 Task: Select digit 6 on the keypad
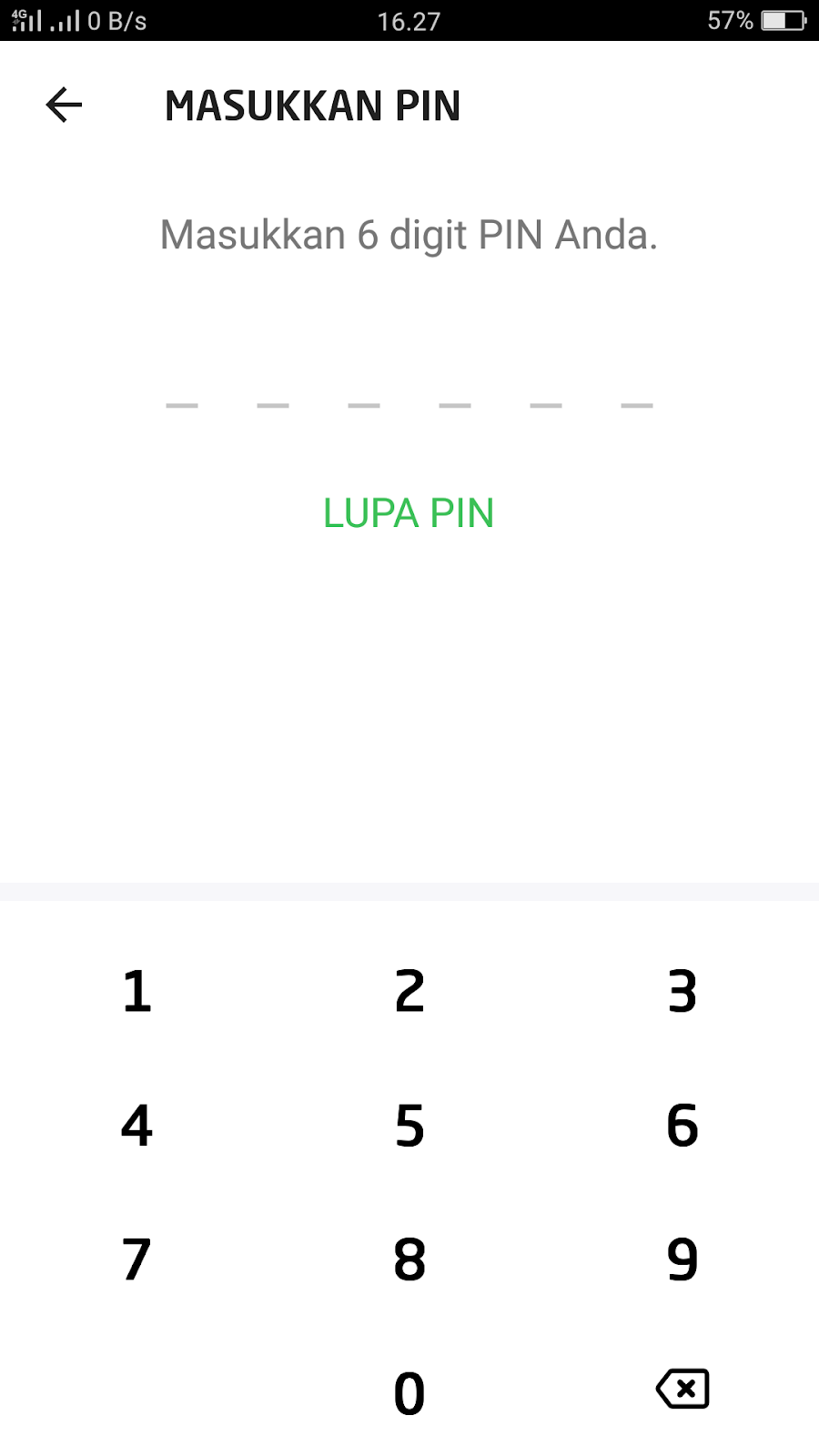tap(682, 1126)
